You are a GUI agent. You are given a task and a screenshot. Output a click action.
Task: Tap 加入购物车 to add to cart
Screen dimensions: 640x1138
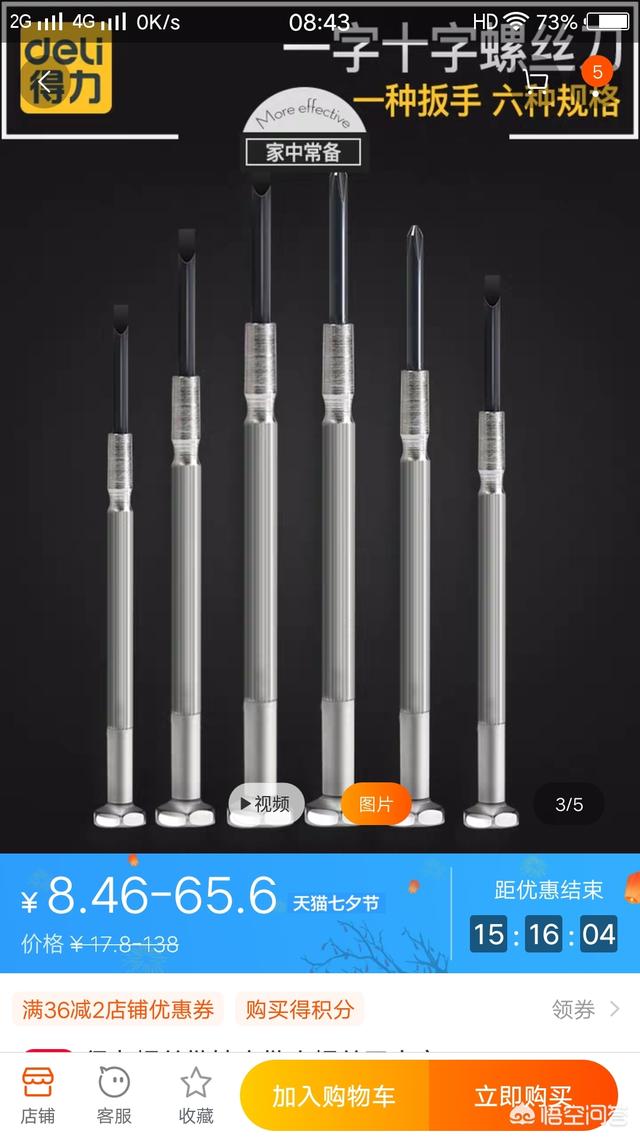click(x=334, y=1096)
